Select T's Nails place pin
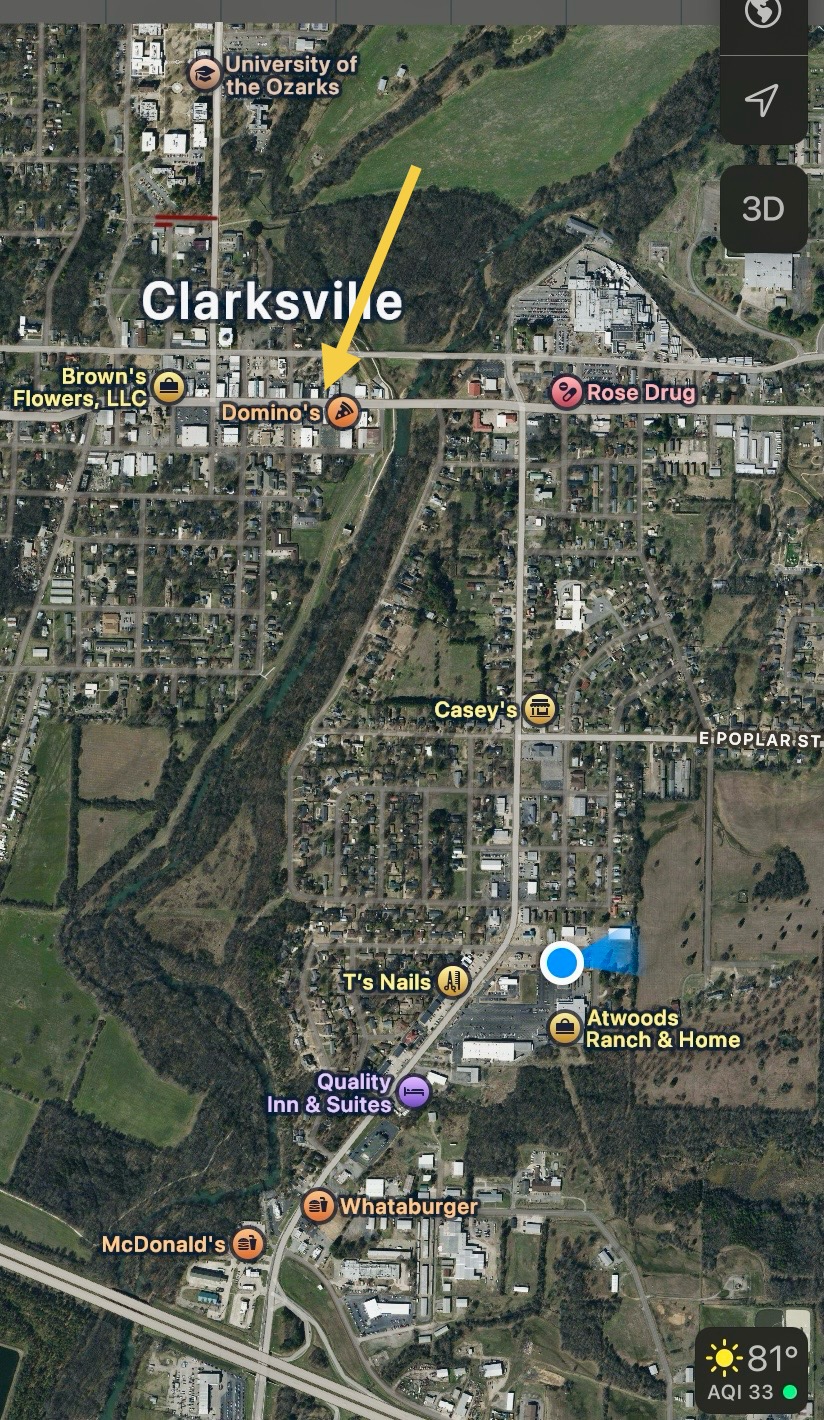The height and width of the screenshot is (1420, 824). [453, 981]
